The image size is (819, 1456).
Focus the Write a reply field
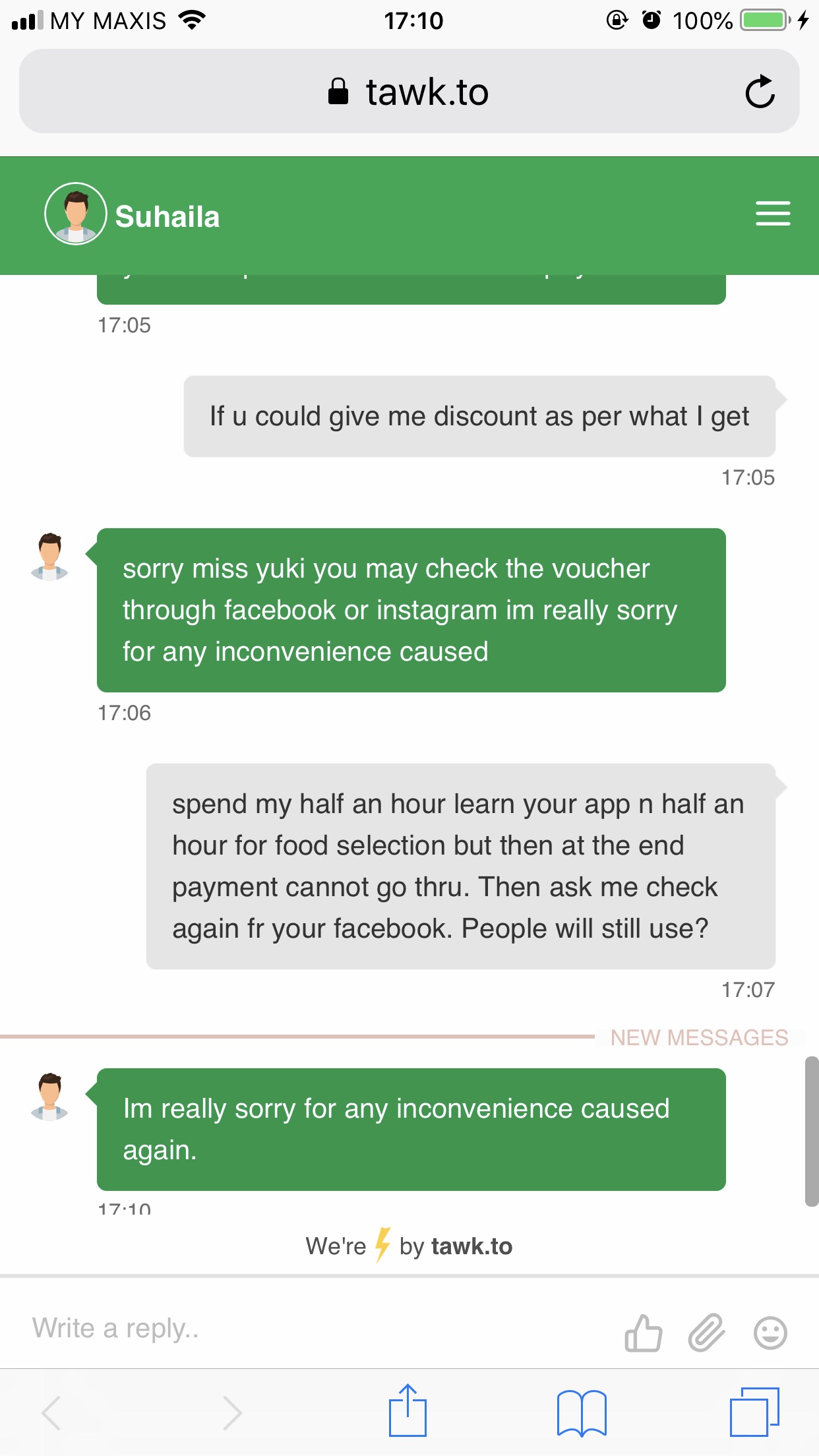317,1328
